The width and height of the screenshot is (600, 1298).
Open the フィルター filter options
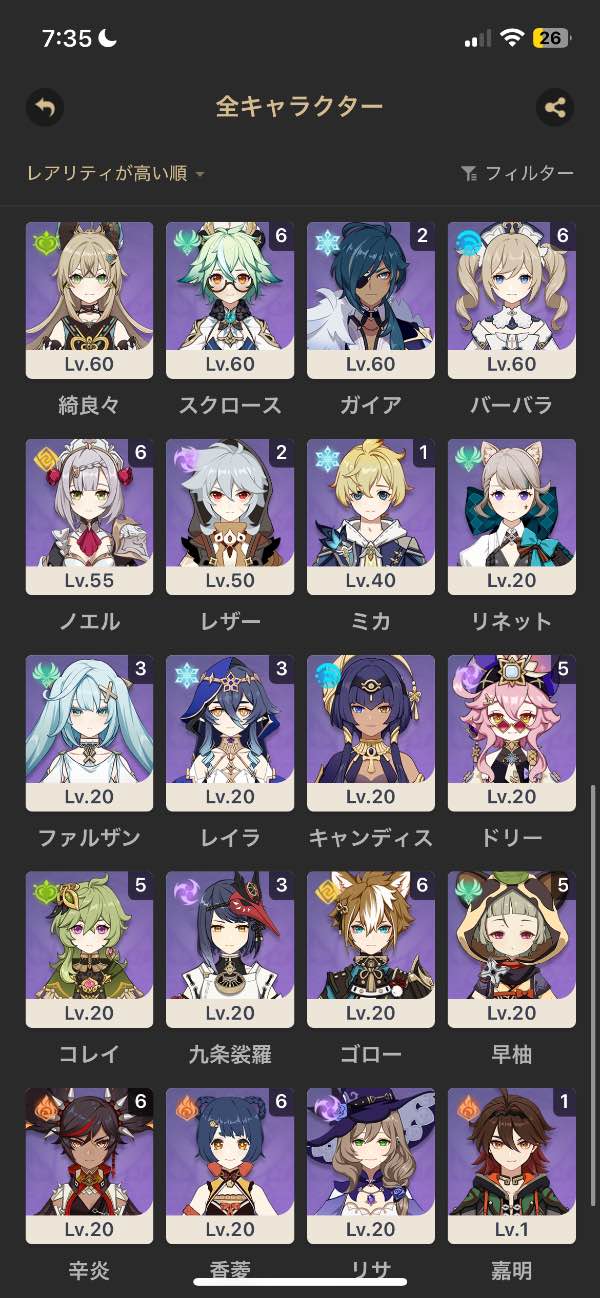[x=518, y=174]
